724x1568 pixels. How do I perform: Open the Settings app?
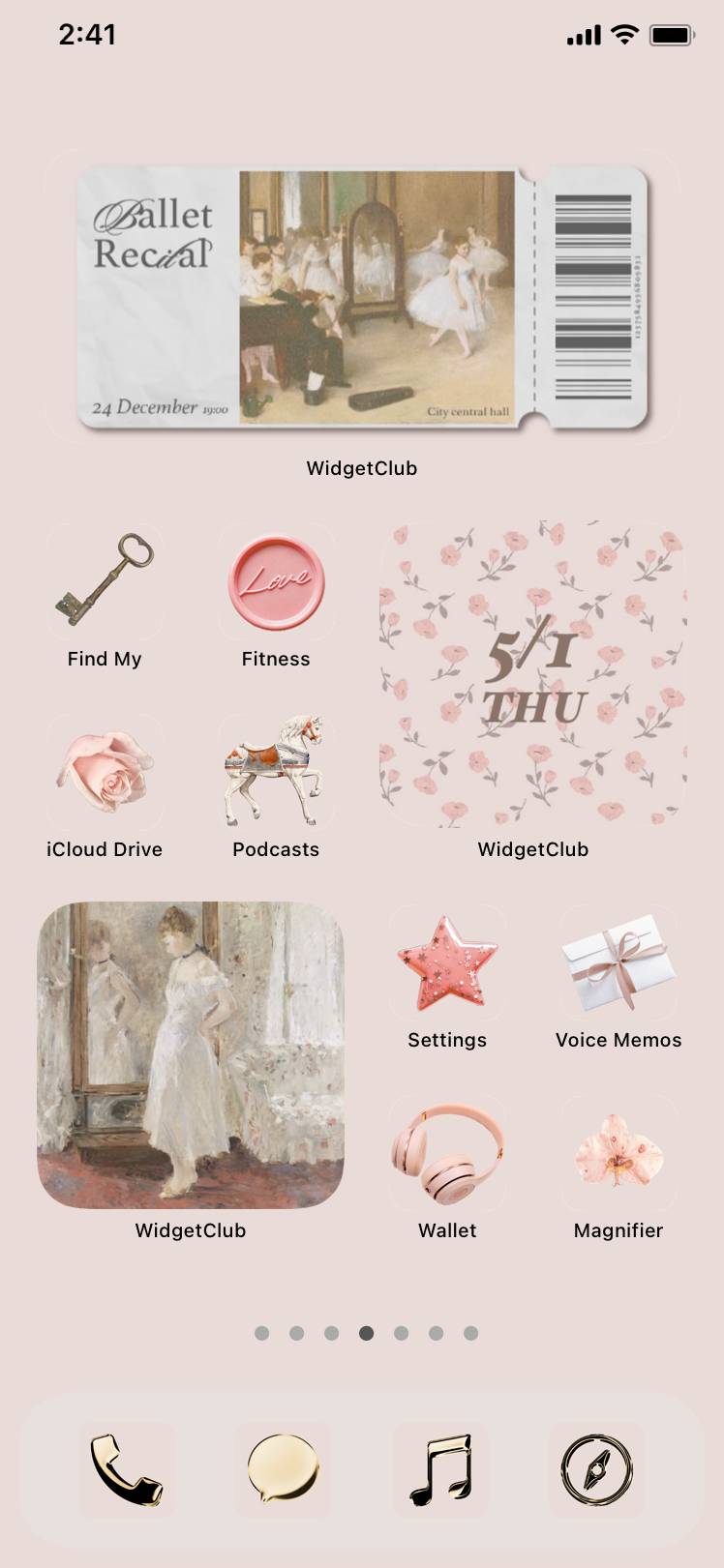pos(447,962)
